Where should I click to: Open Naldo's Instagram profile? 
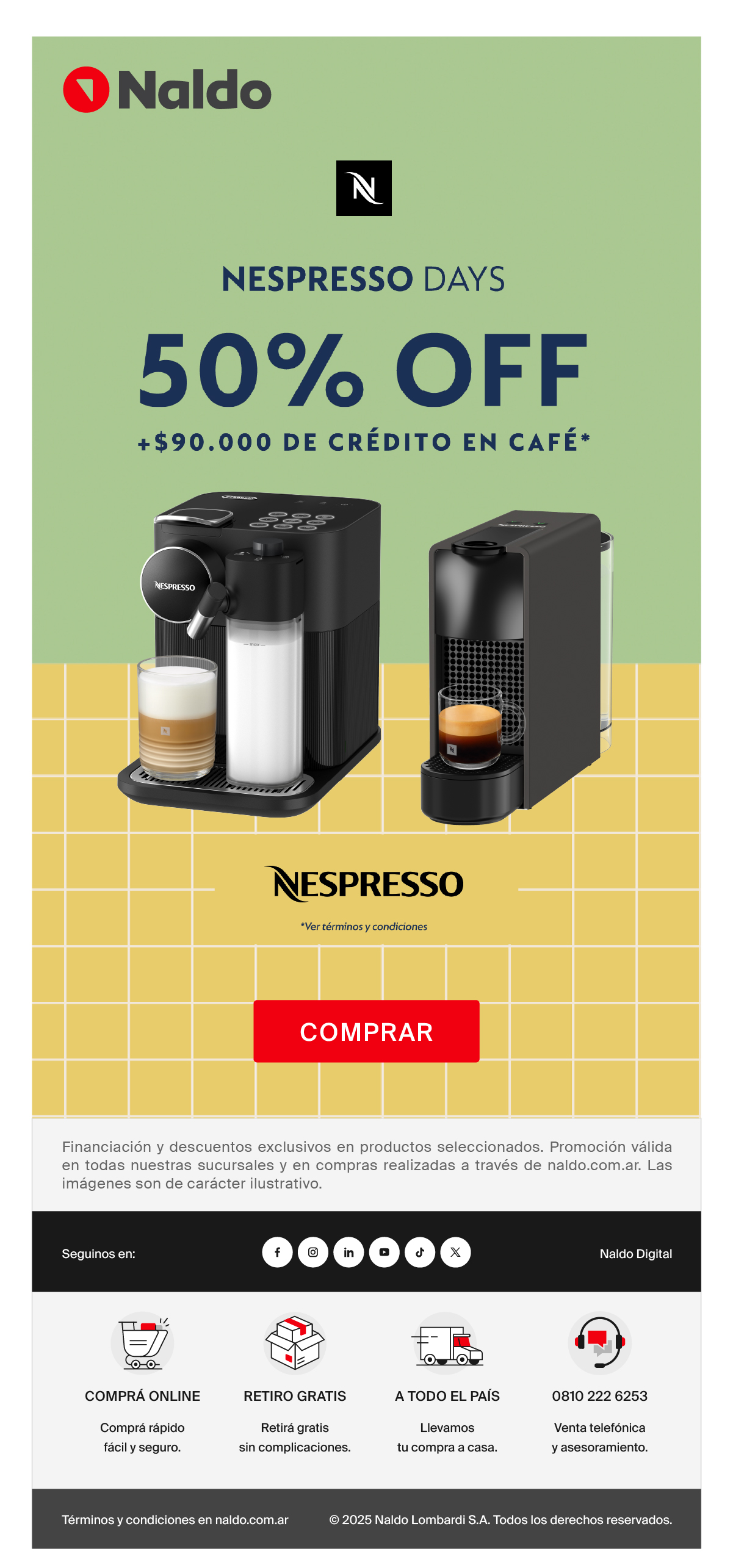(313, 1252)
